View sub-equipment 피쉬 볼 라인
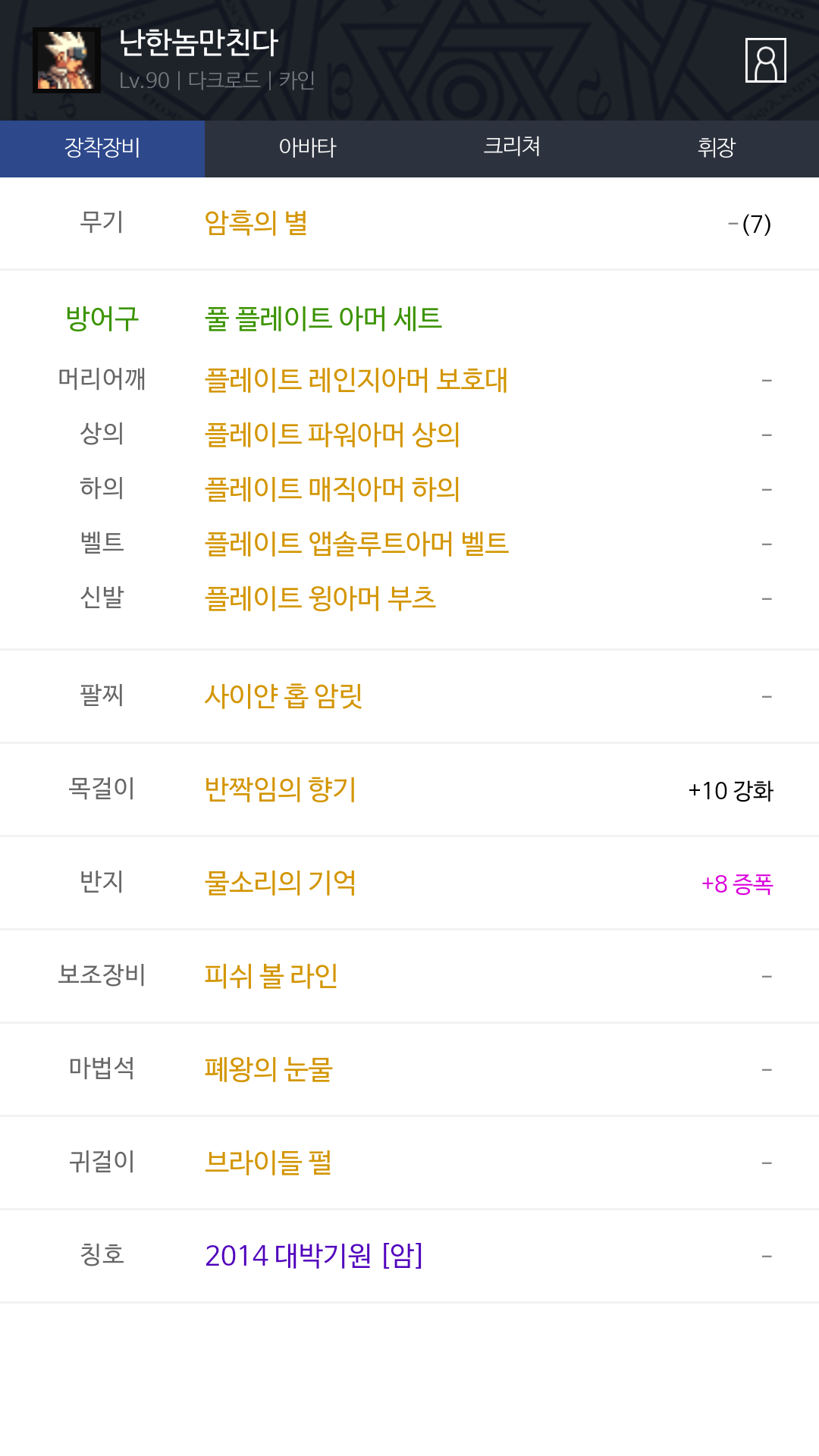819x1456 pixels. (x=271, y=975)
